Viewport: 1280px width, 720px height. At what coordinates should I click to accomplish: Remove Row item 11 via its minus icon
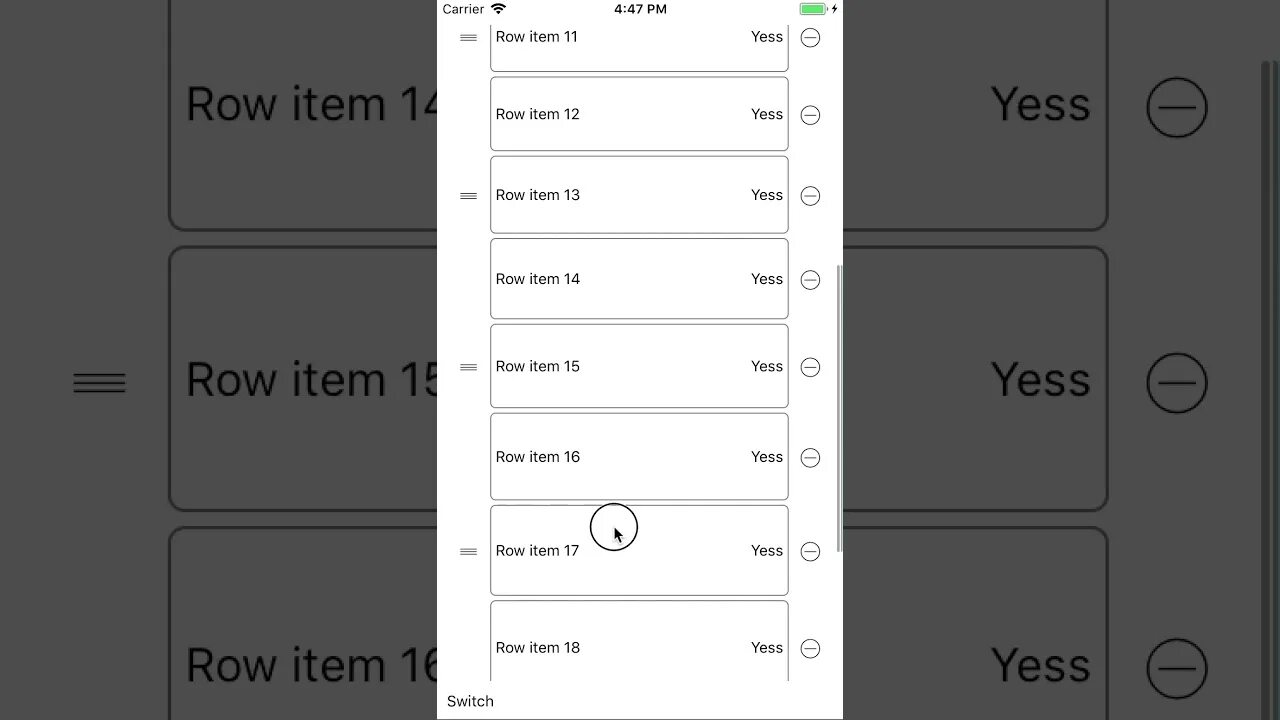pyautogui.click(x=810, y=38)
